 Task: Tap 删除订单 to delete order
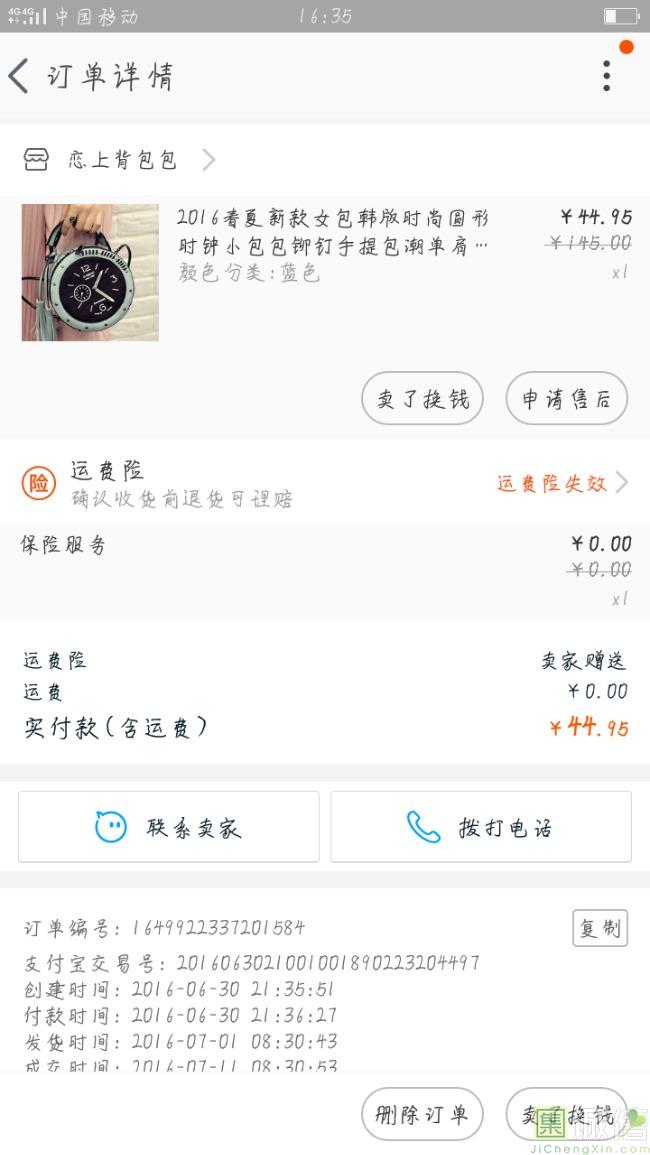coord(422,1114)
